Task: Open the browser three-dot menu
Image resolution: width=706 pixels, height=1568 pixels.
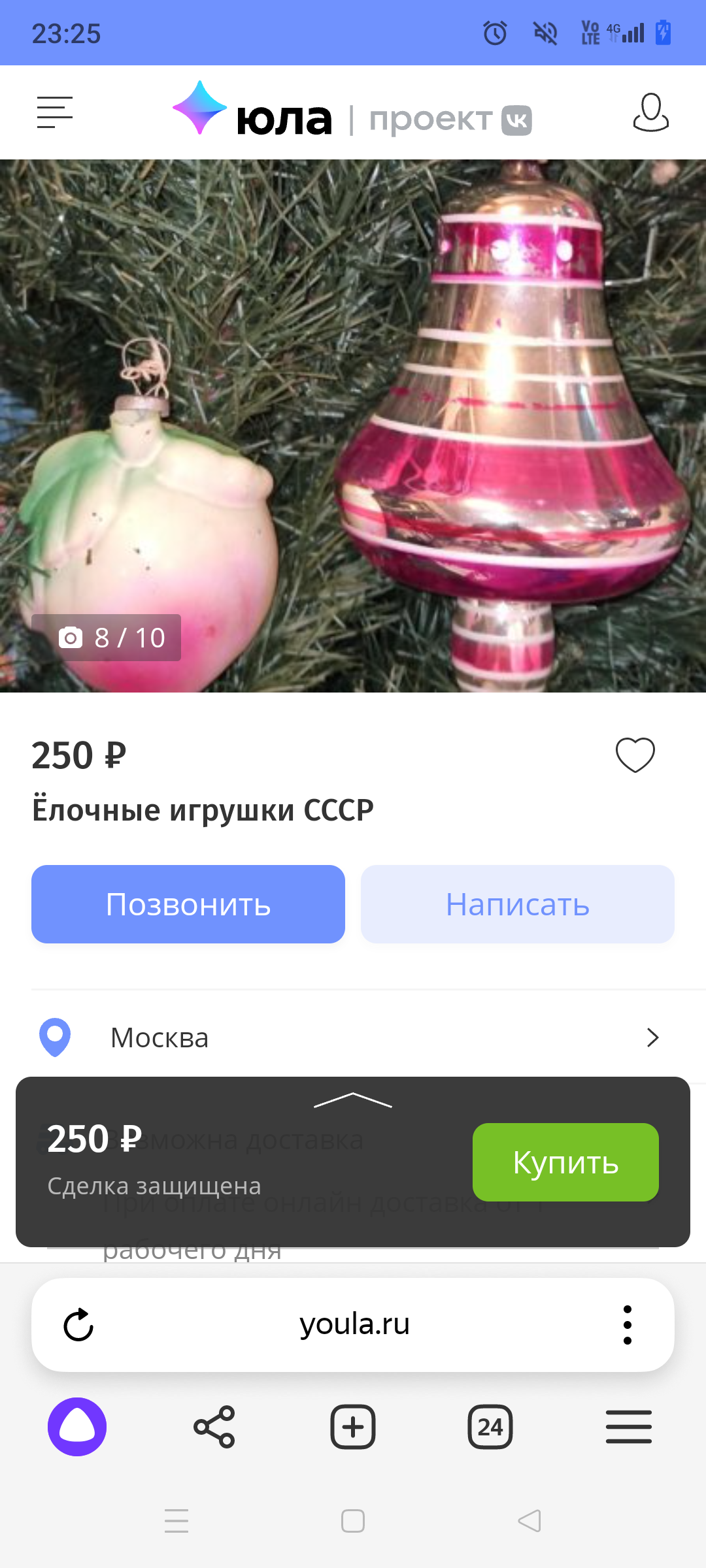Action: point(628,1325)
